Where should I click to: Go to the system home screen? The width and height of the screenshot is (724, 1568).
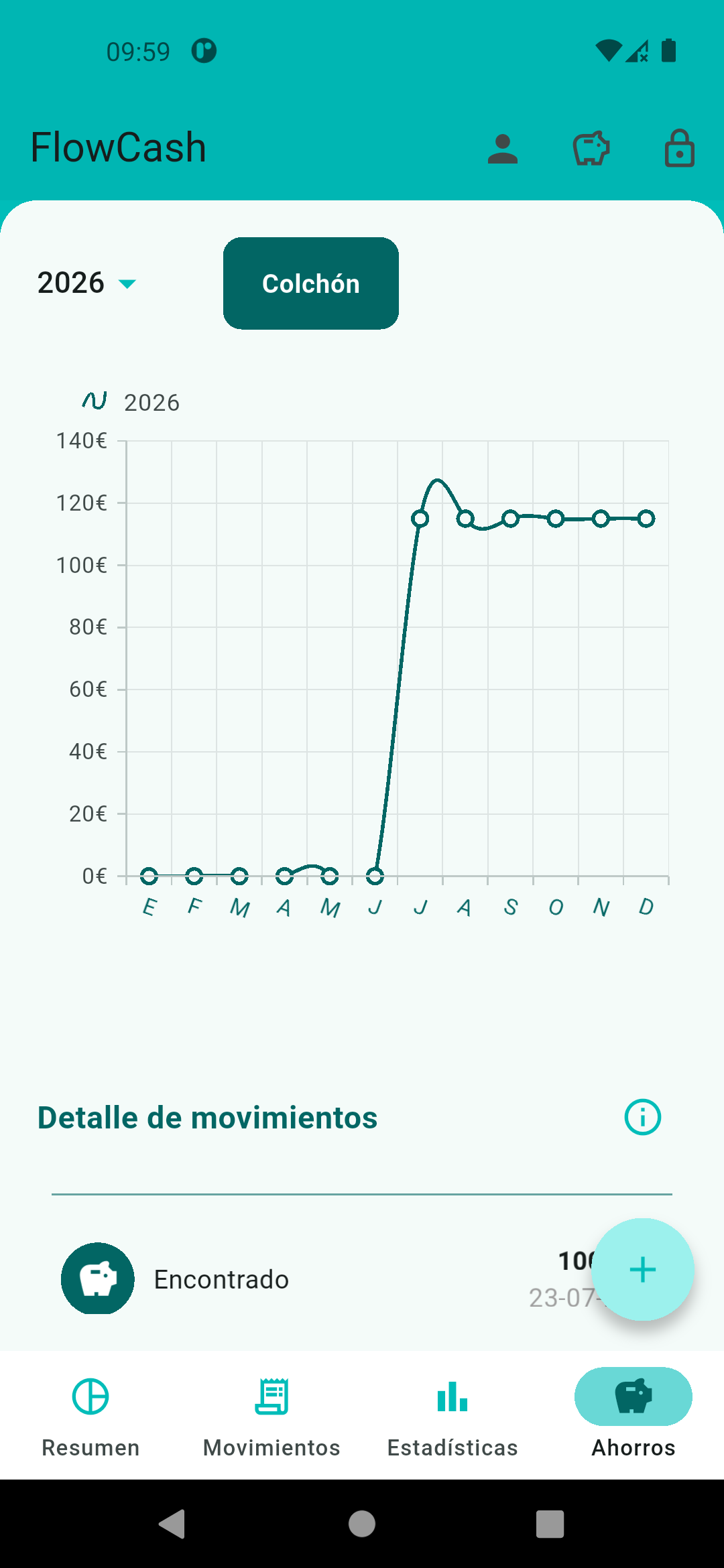(x=362, y=1524)
